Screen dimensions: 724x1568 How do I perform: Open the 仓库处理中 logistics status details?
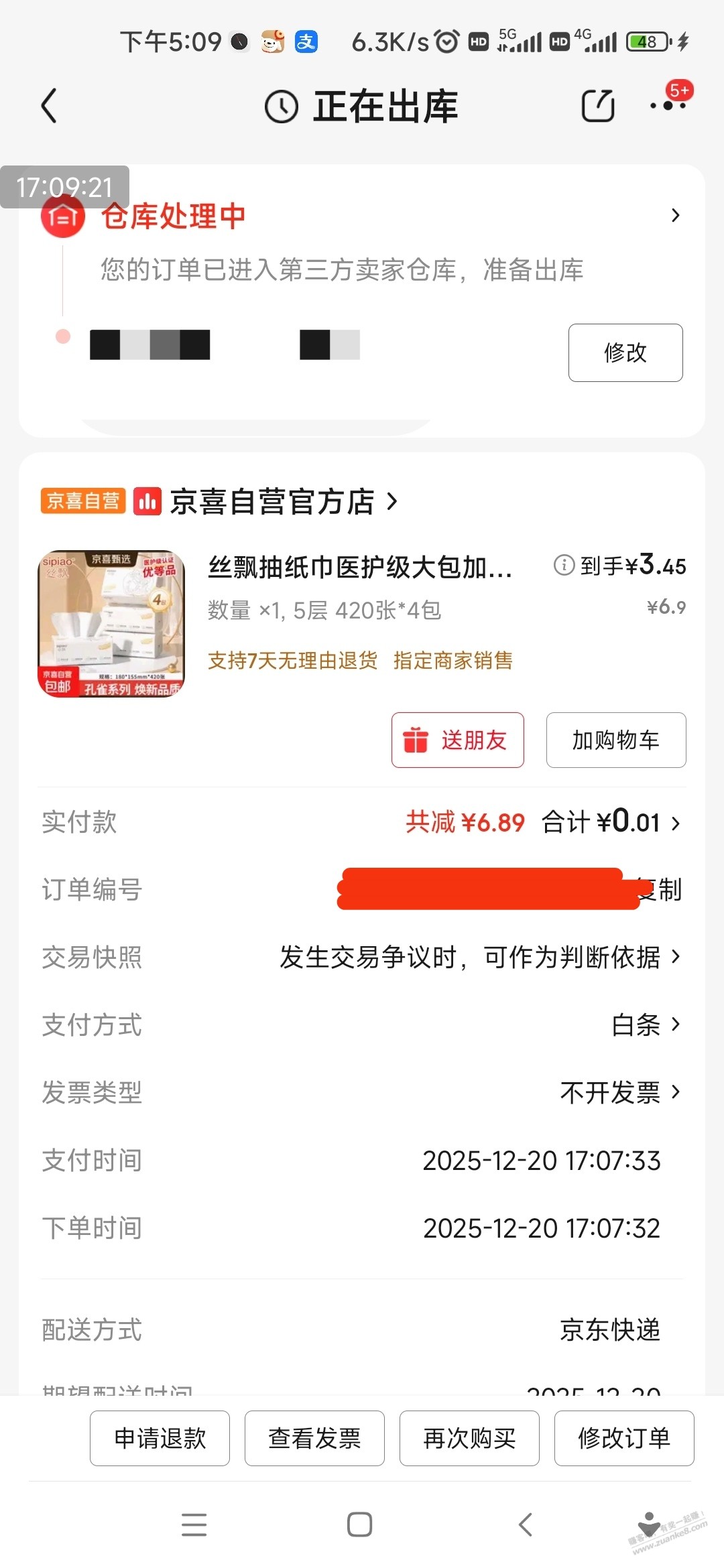pos(675,215)
